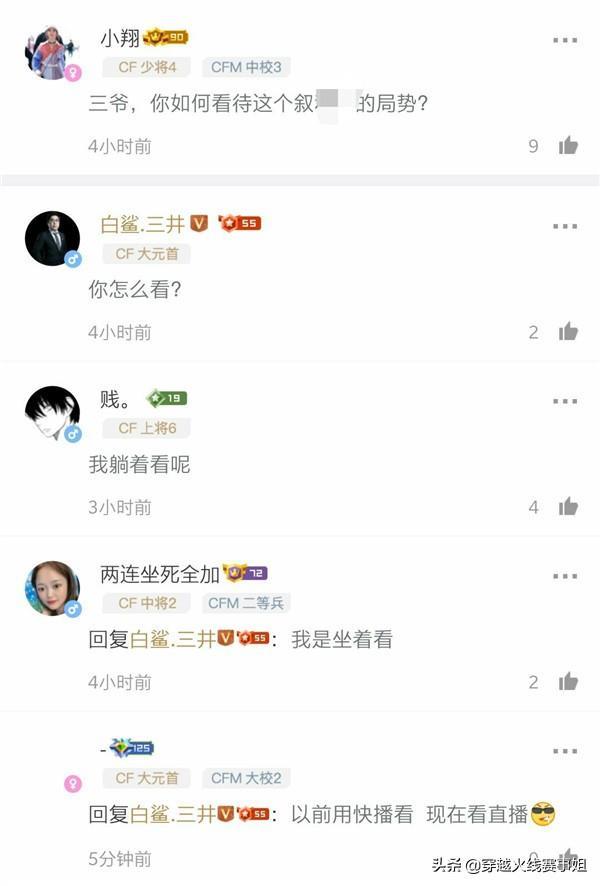Like the reply "我是坐着看"
Image resolution: width=600 pixels, height=886 pixels.
[x=568, y=682]
